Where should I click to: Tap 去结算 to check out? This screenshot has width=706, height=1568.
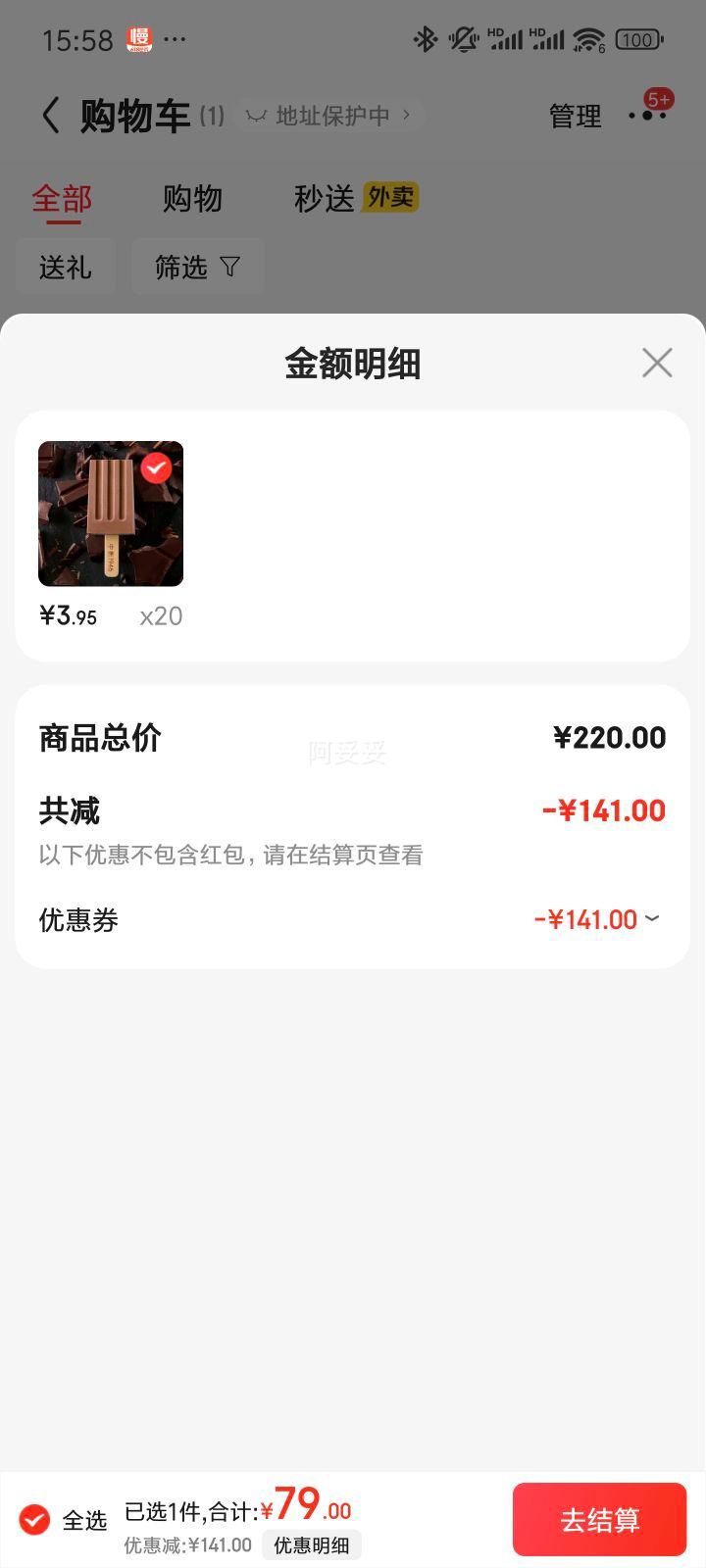click(599, 1520)
